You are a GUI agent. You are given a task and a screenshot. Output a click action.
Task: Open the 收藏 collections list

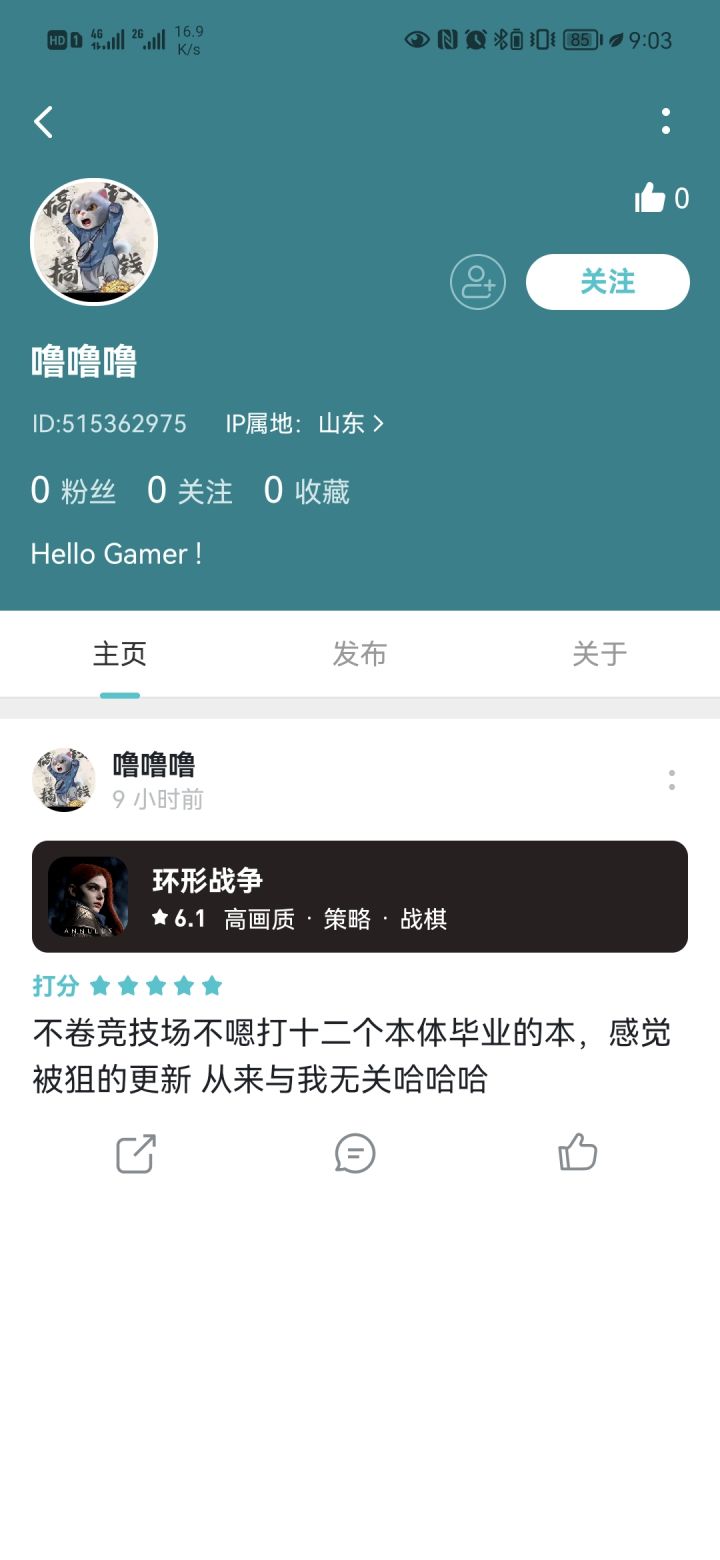(308, 490)
